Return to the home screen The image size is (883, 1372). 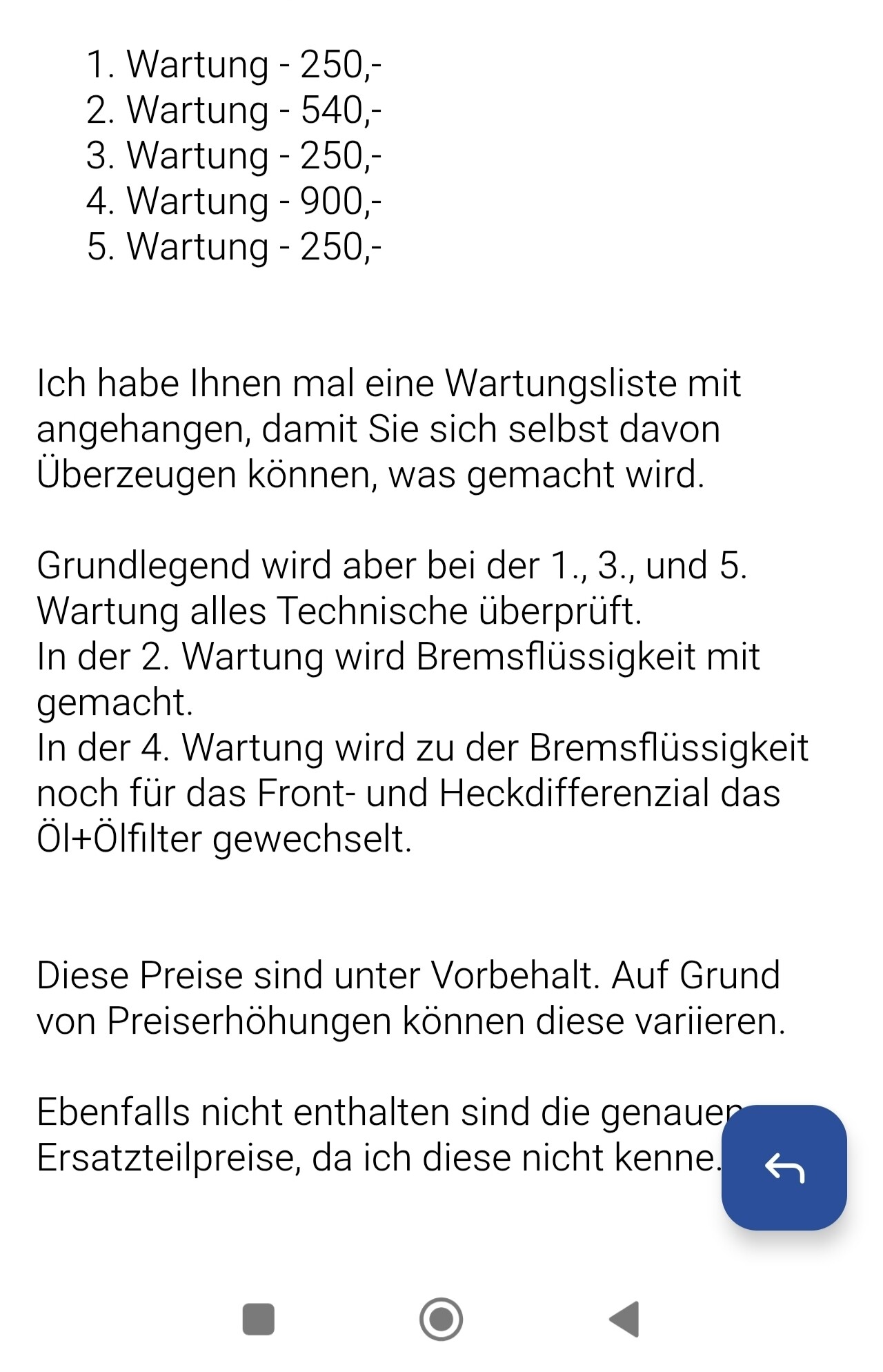[x=441, y=1319]
